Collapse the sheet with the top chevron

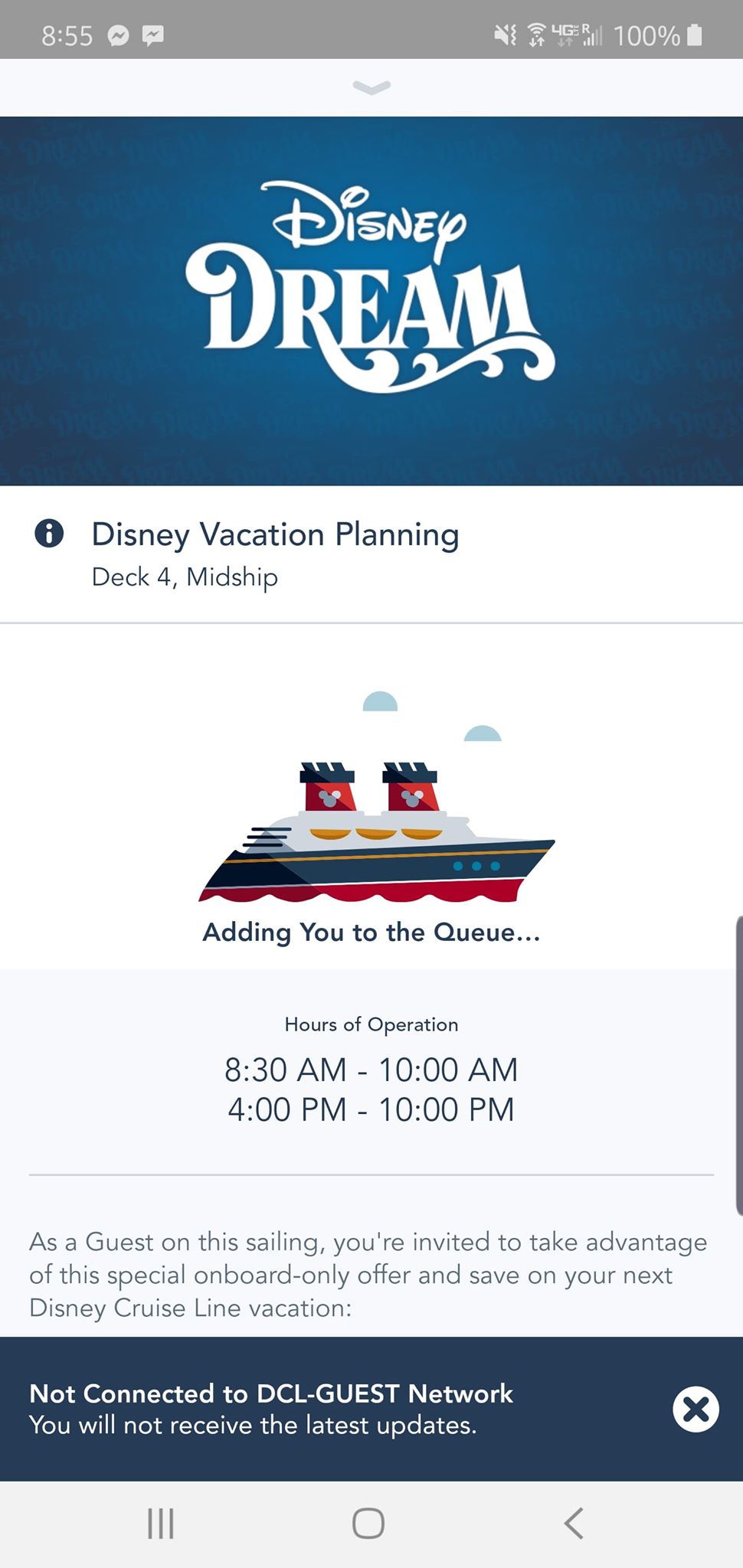(371, 87)
